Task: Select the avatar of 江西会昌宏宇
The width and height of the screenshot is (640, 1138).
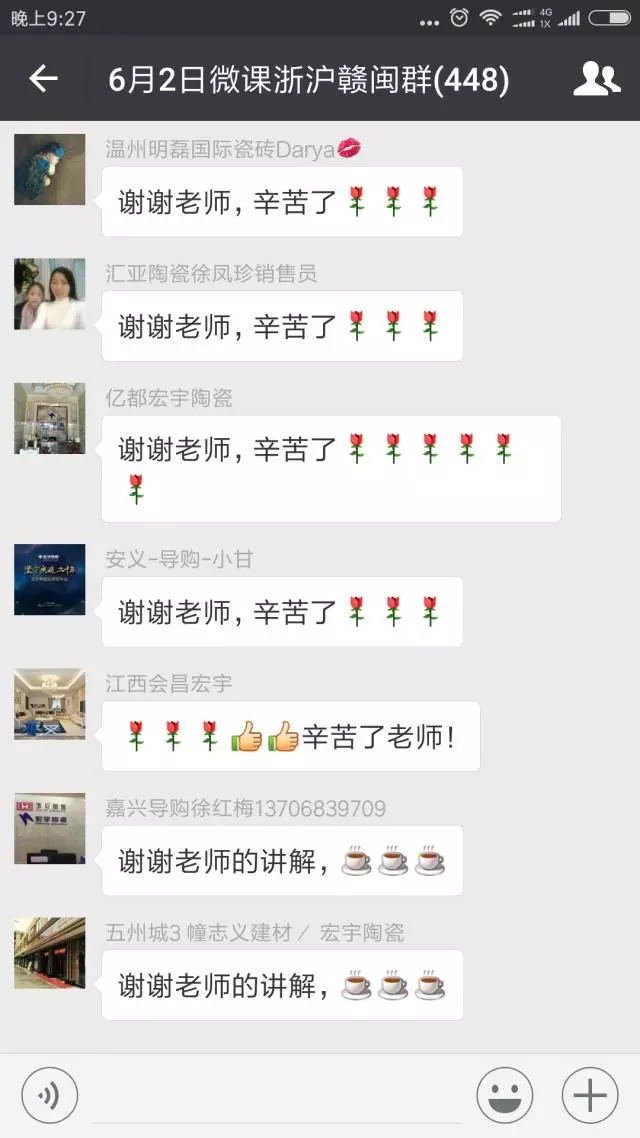Action: point(49,704)
